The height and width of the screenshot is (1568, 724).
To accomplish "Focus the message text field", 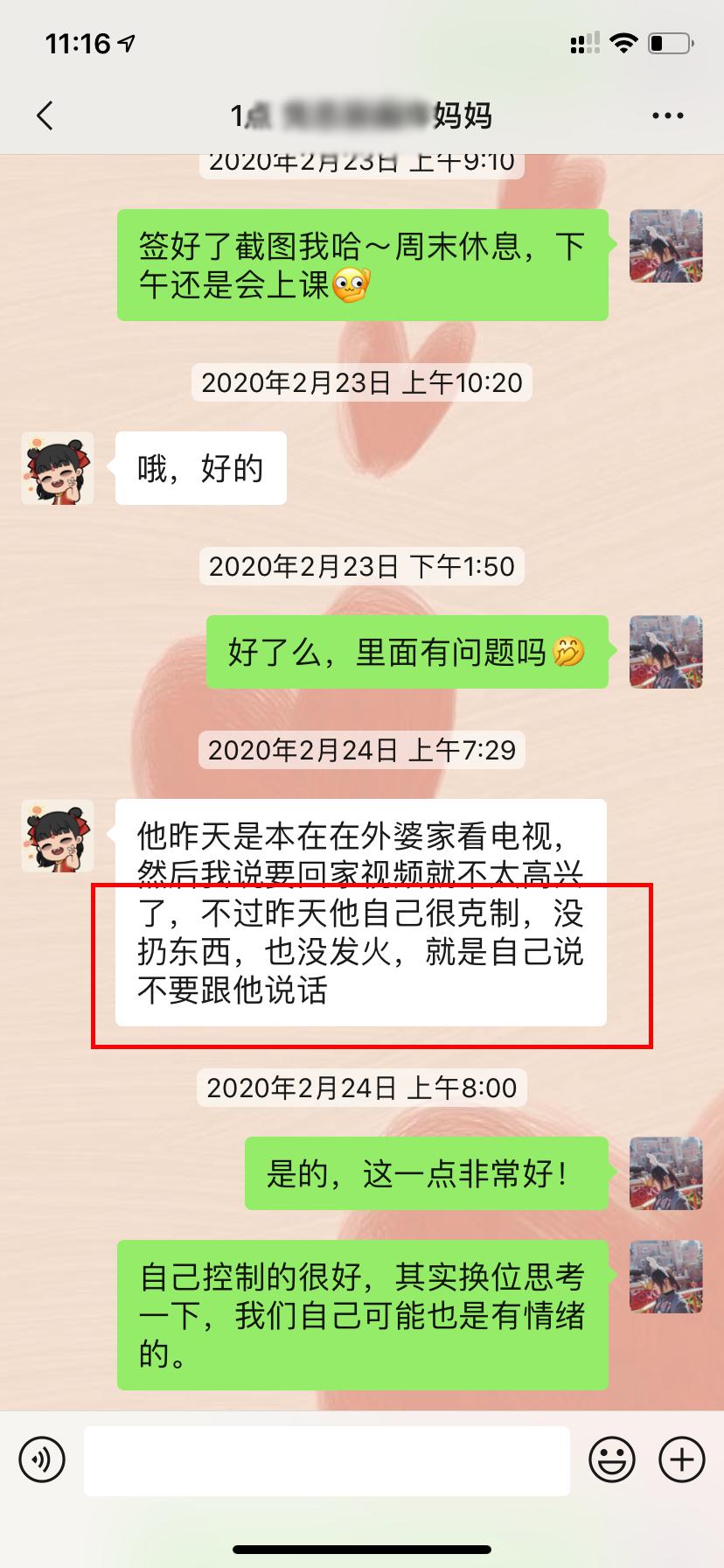I will tap(326, 1459).
